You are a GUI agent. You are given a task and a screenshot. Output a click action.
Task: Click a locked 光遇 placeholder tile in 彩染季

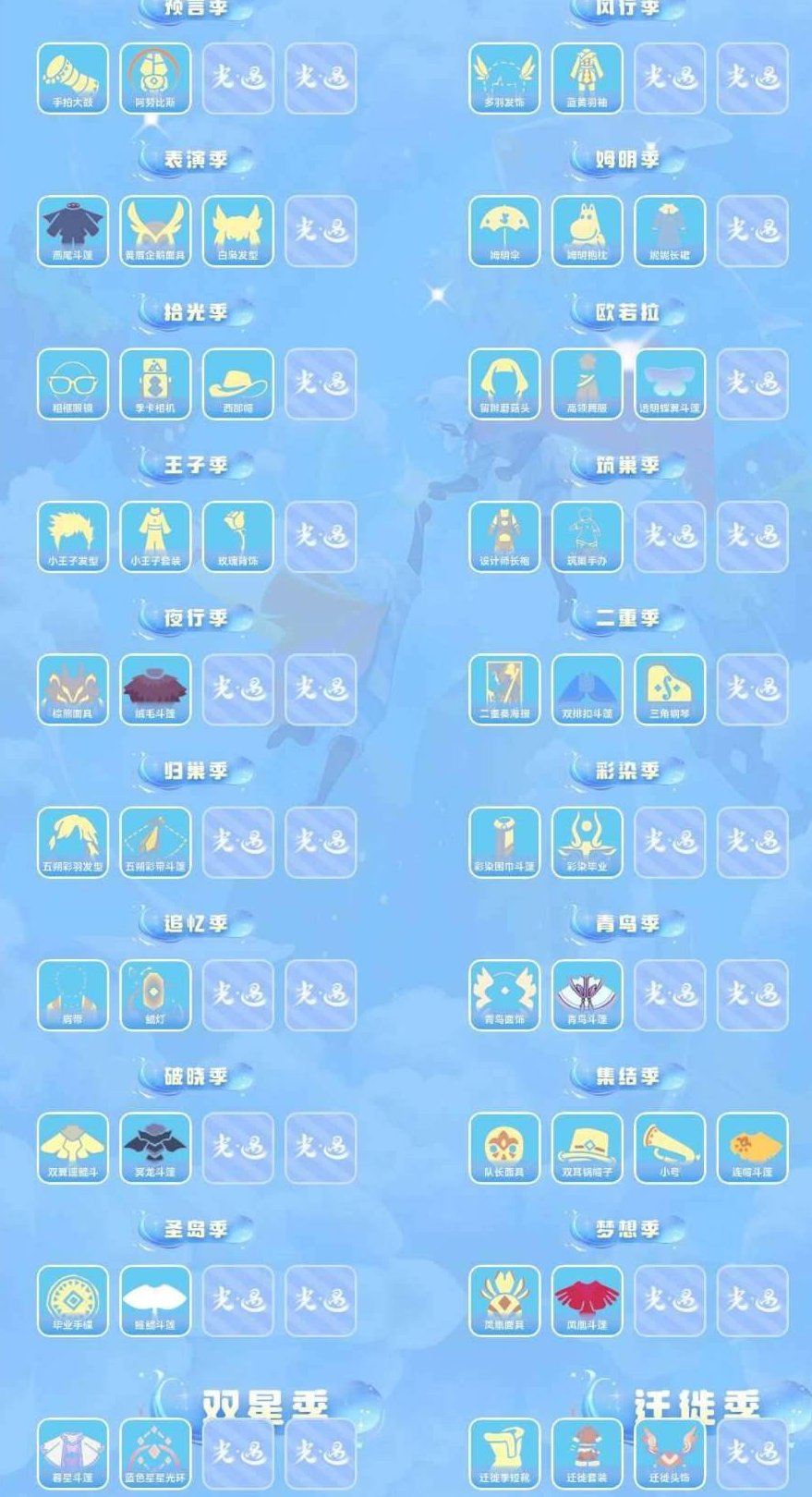tap(667, 842)
